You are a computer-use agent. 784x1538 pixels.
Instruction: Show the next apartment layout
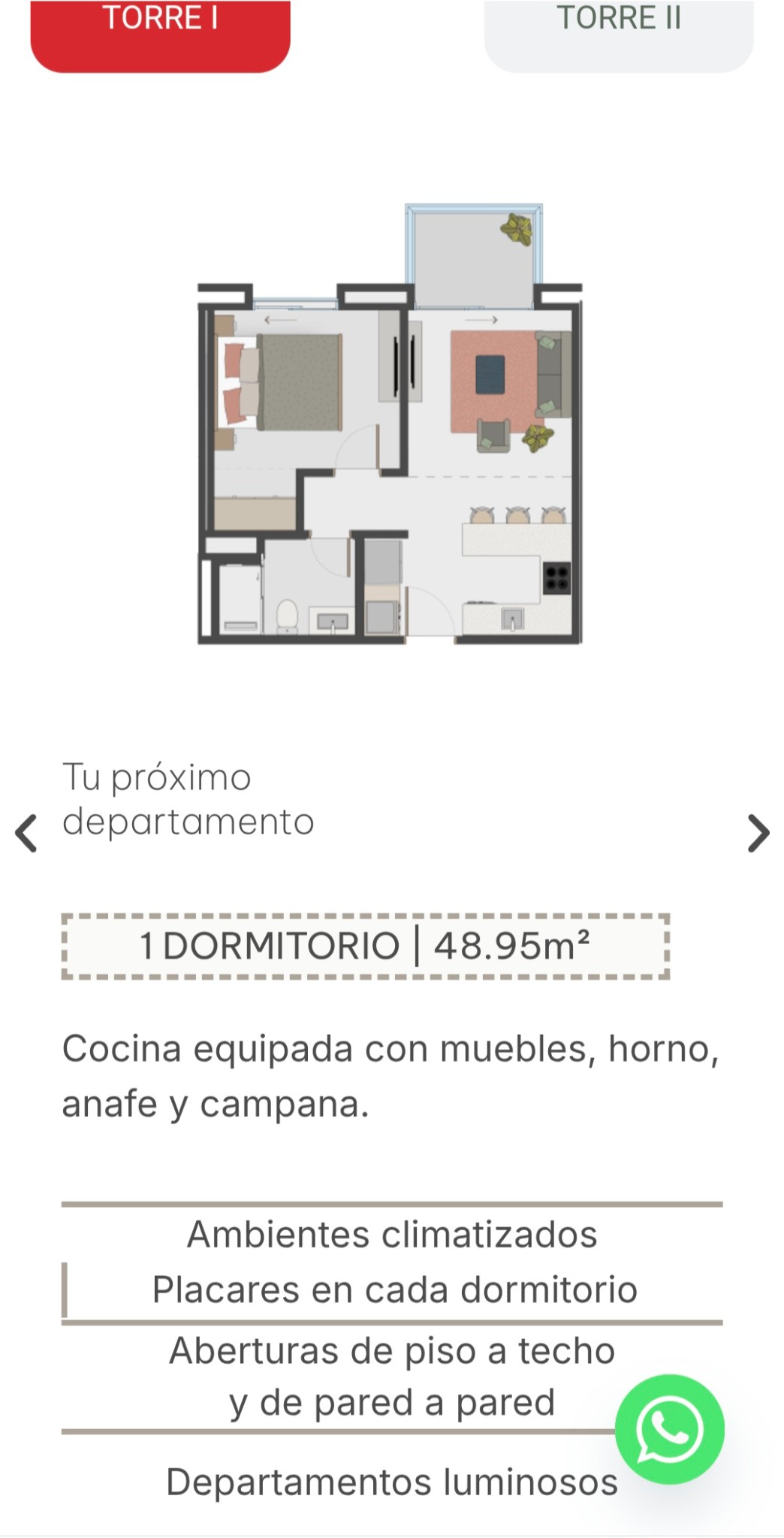pos(758,833)
